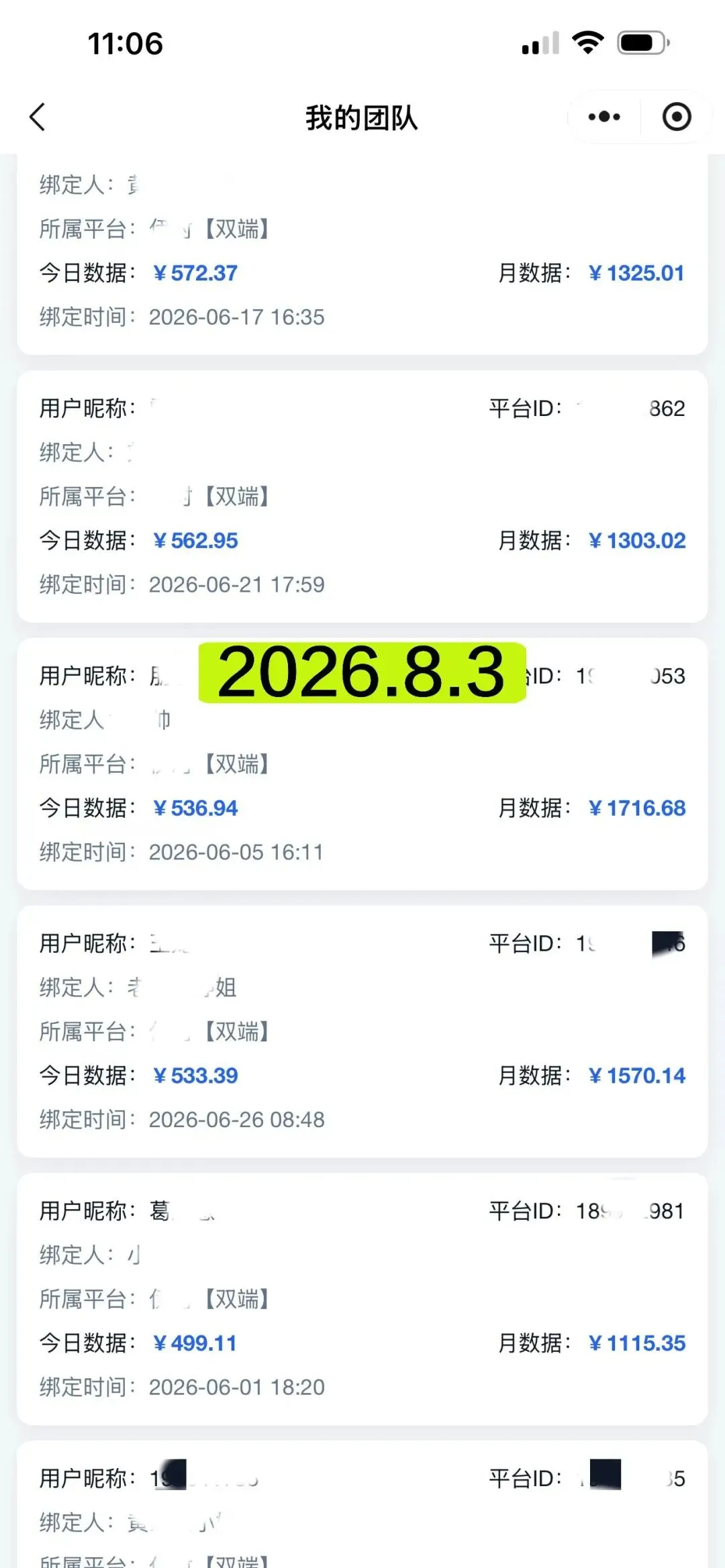Open member card with platform ID ending 981

(362, 1299)
